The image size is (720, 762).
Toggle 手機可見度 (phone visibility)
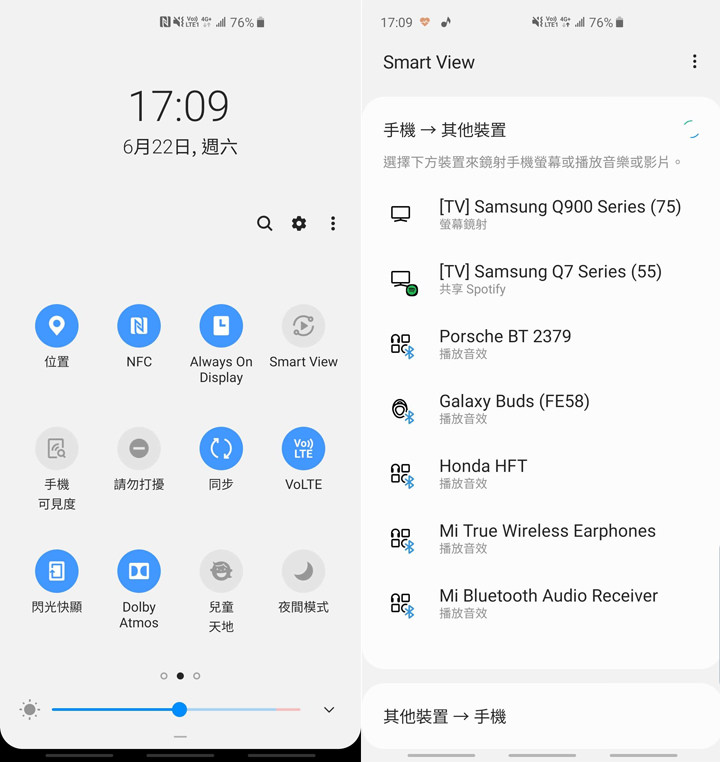[x=57, y=448]
